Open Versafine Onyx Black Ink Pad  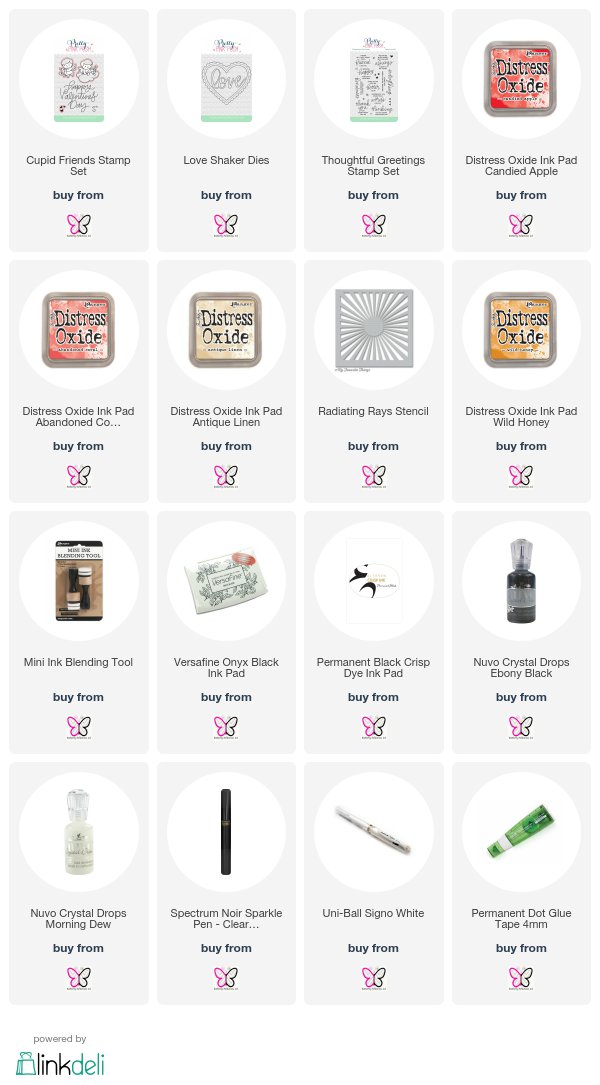pyautogui.click(x=226, y=581)
